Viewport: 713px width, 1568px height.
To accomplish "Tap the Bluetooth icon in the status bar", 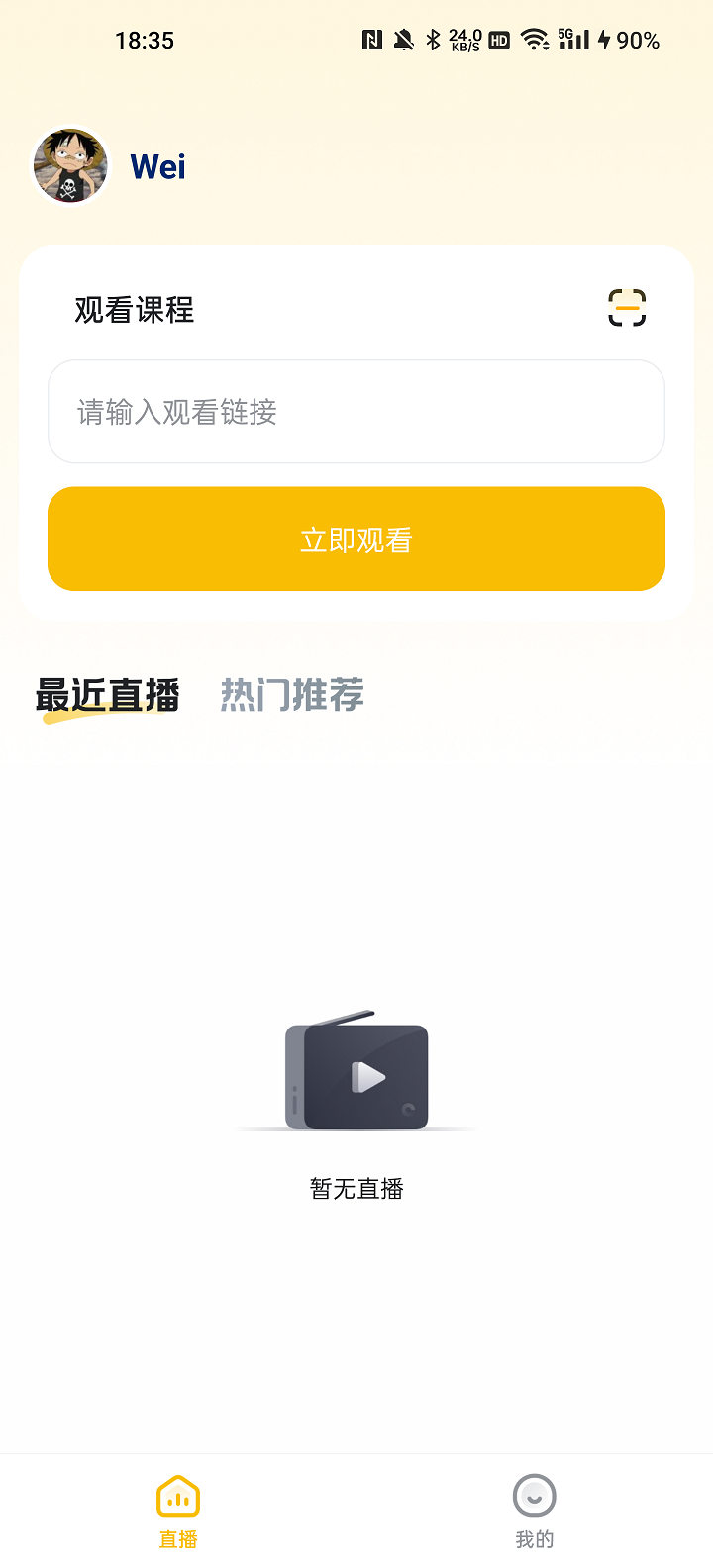I will coord(433,42).
